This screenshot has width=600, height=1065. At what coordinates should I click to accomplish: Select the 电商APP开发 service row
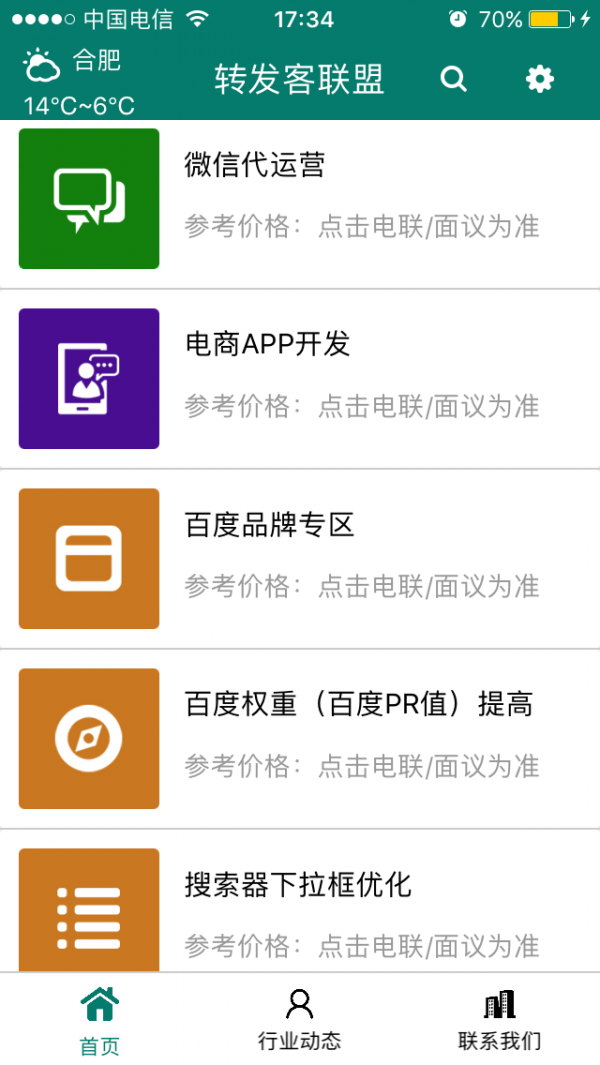pos(300,378)
